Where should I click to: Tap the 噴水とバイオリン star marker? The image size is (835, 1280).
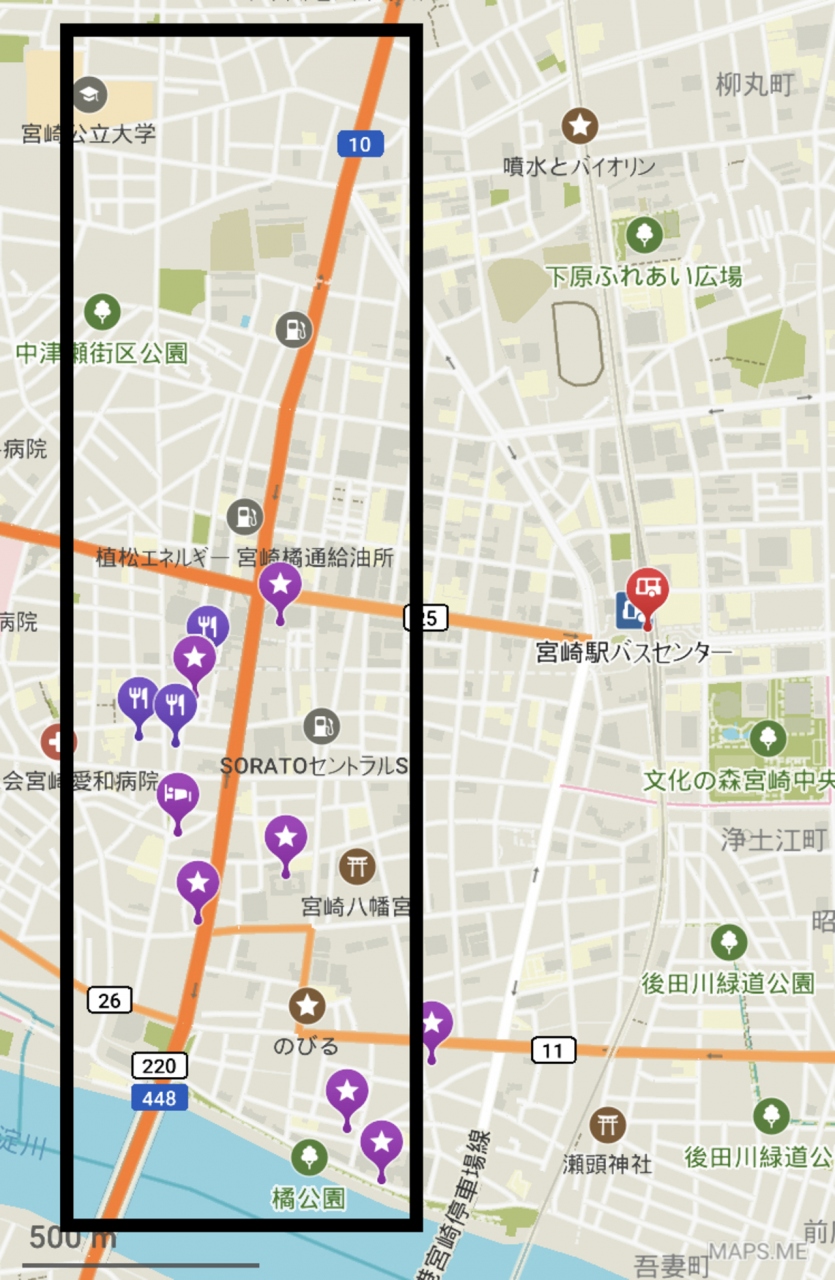579,126
